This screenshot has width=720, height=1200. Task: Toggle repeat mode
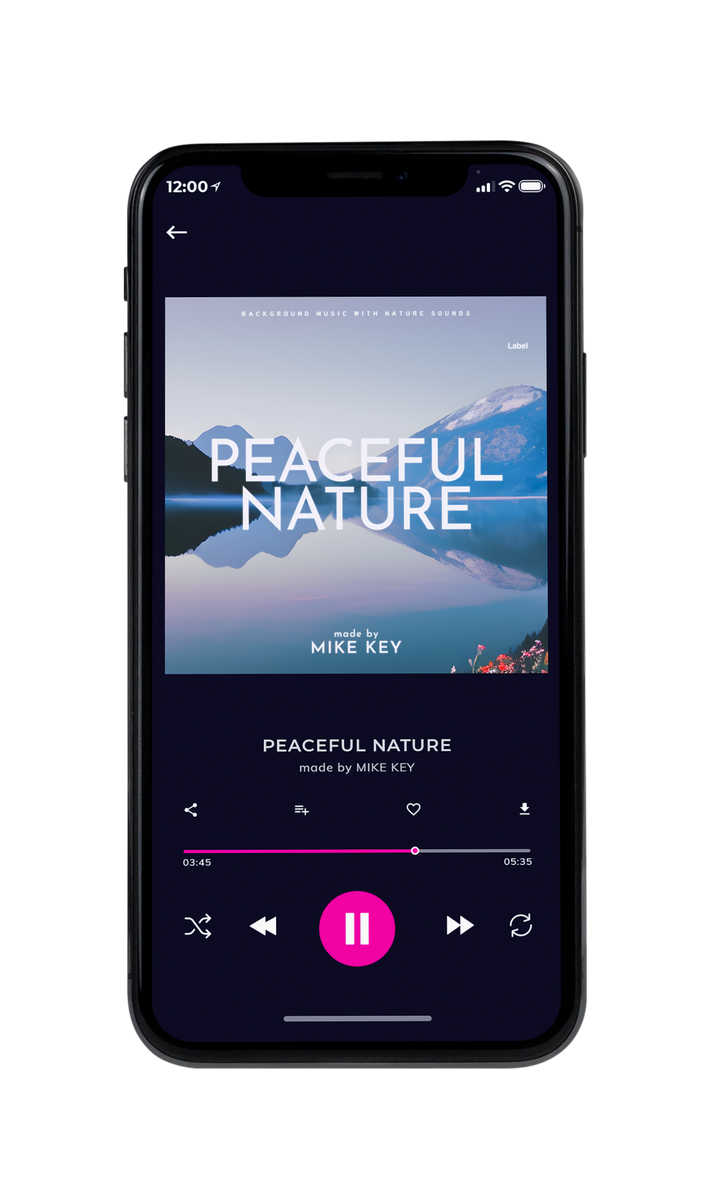click(x=521, y=926)
